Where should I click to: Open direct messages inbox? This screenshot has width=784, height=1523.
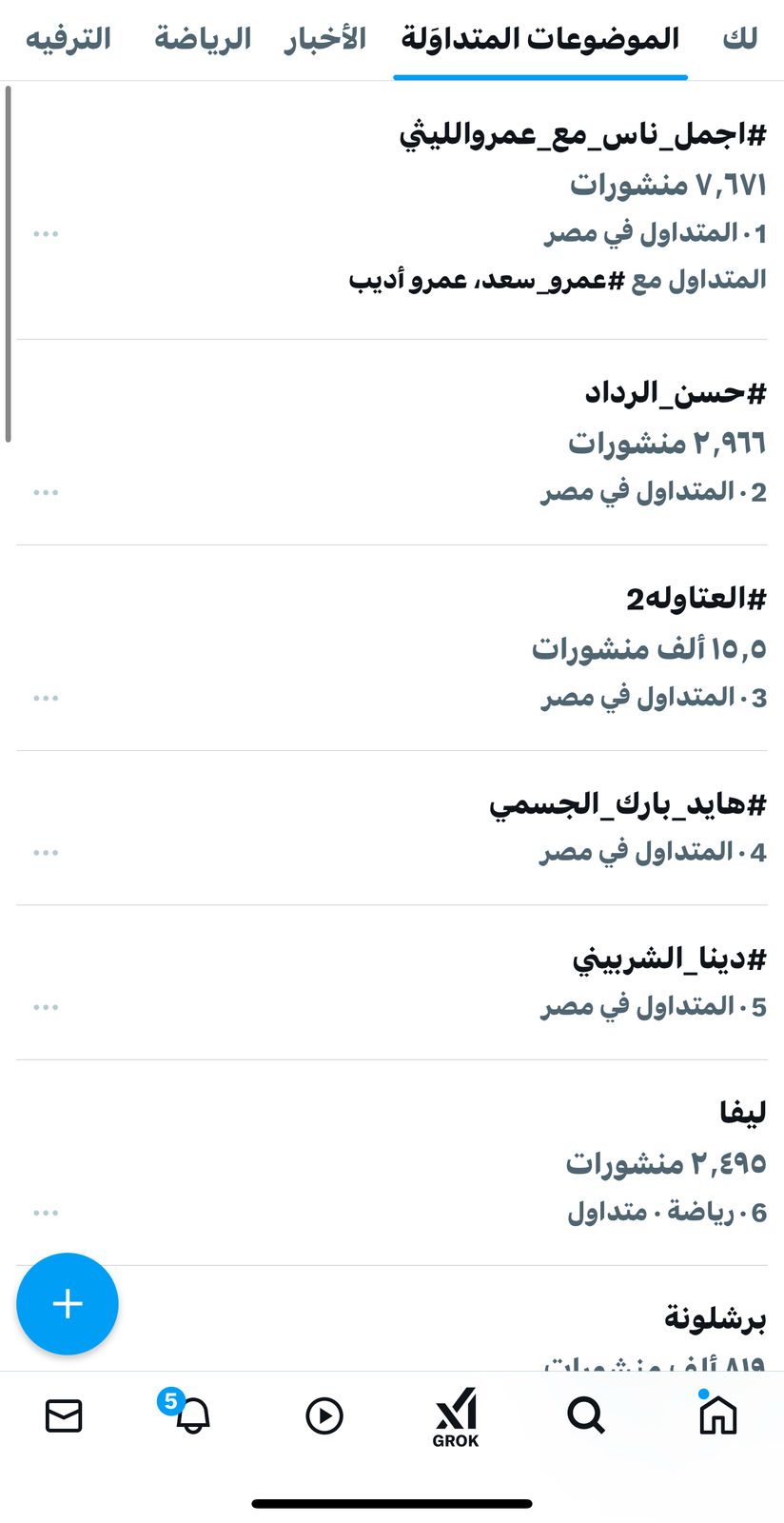click(64, 1415)
